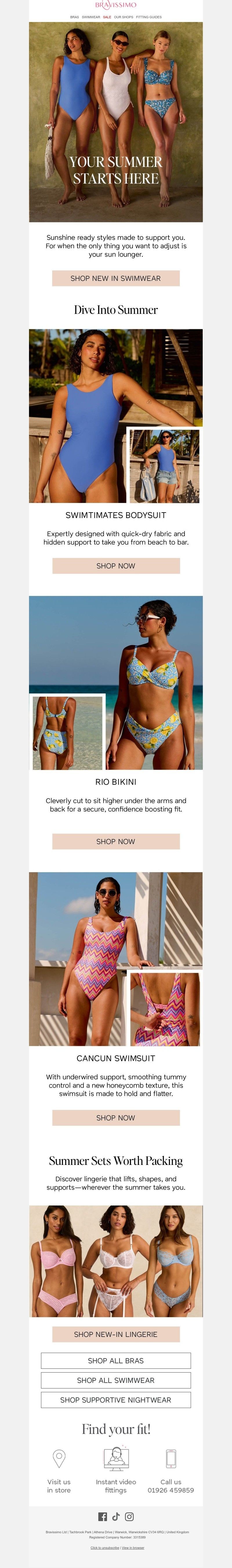Shop now for Cancun Swimsuit
Image resolution: width=232 pixels, height=1568 pixels.
click(116, 1117)
